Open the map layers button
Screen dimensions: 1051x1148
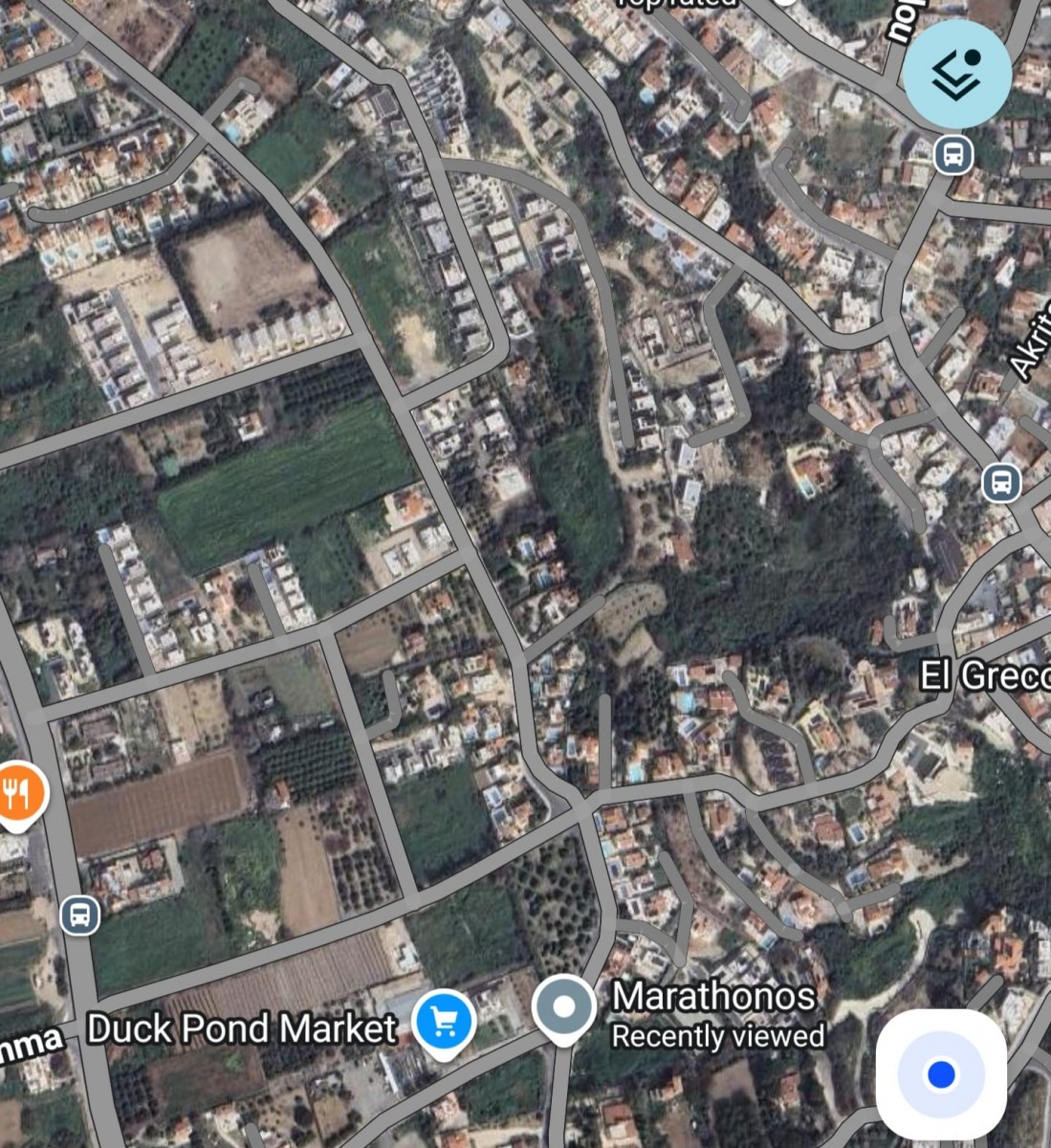(957, 74)
